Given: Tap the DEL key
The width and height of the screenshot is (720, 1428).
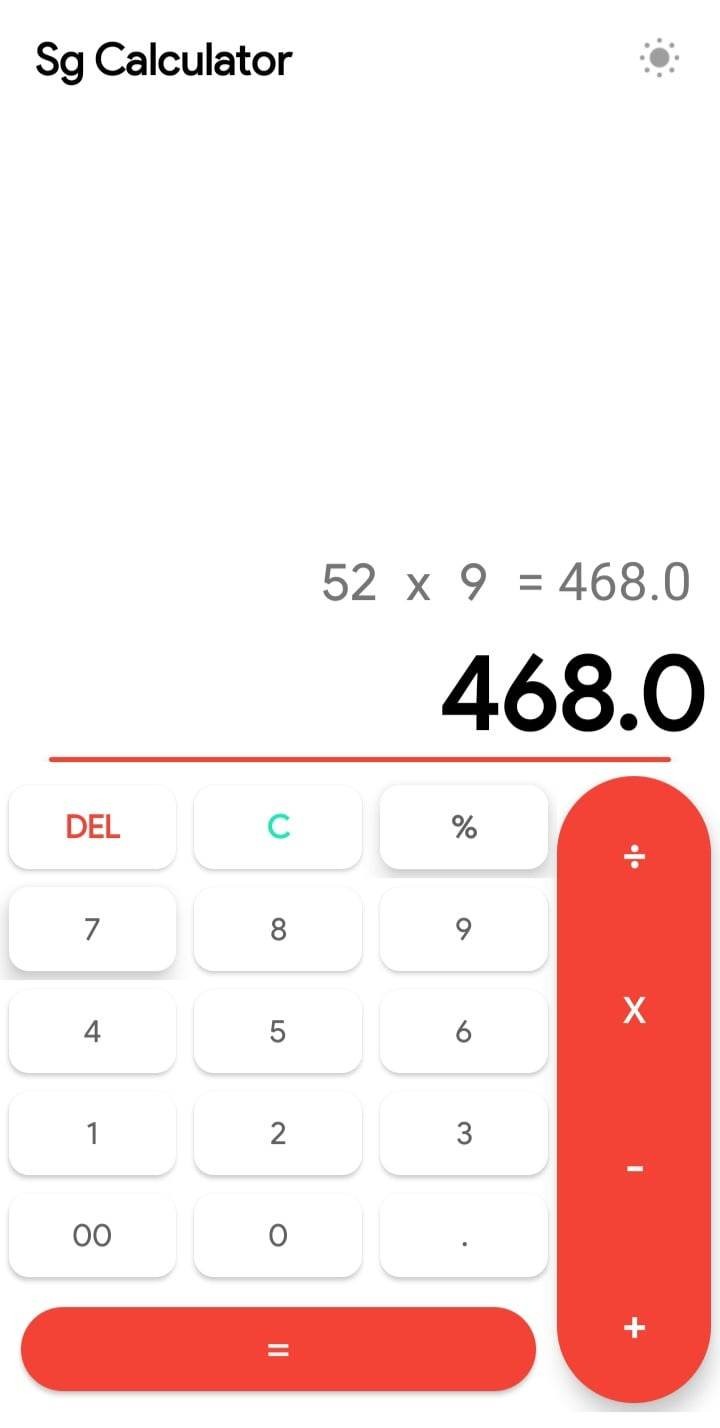Looking at the screenshot, I should click(93, 827).
